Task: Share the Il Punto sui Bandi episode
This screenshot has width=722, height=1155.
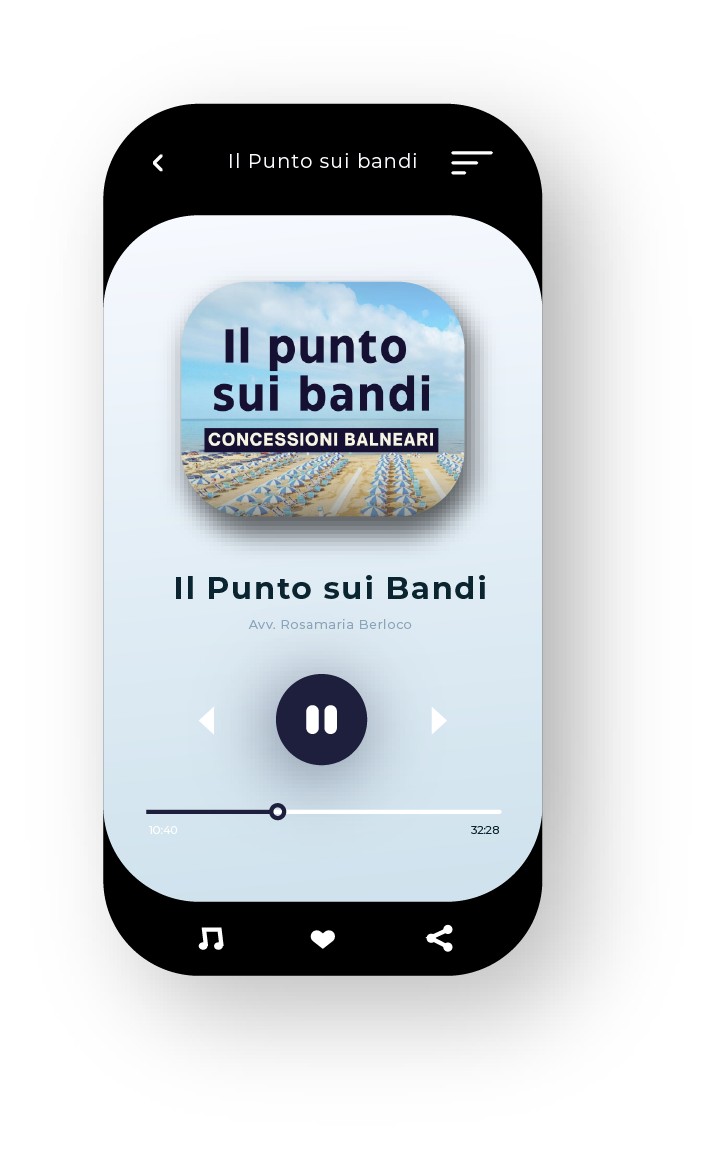Action: click(x=439, y=938)
